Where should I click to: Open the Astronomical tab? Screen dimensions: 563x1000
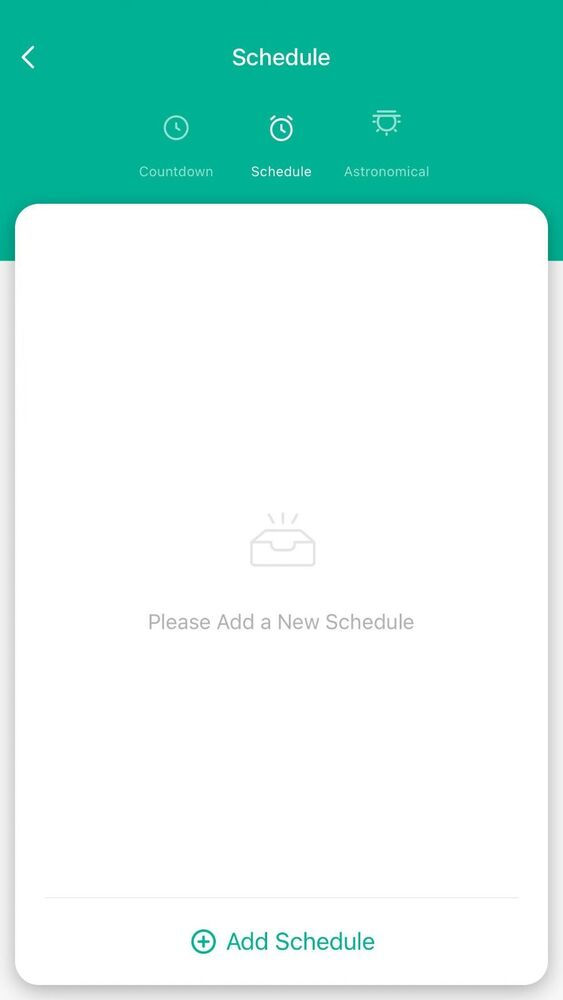pos(386,144)
